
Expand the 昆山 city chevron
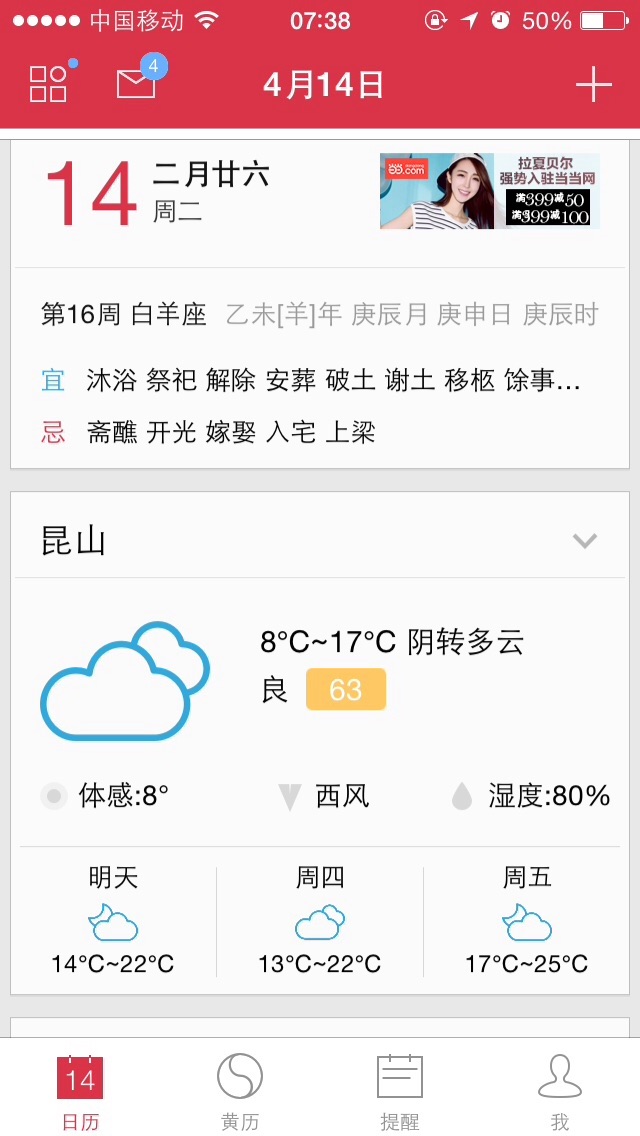click(x=584, y=540)
